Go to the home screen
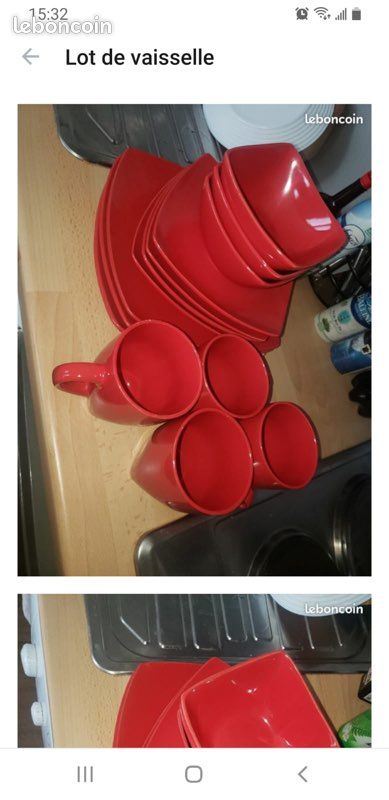 194,774
